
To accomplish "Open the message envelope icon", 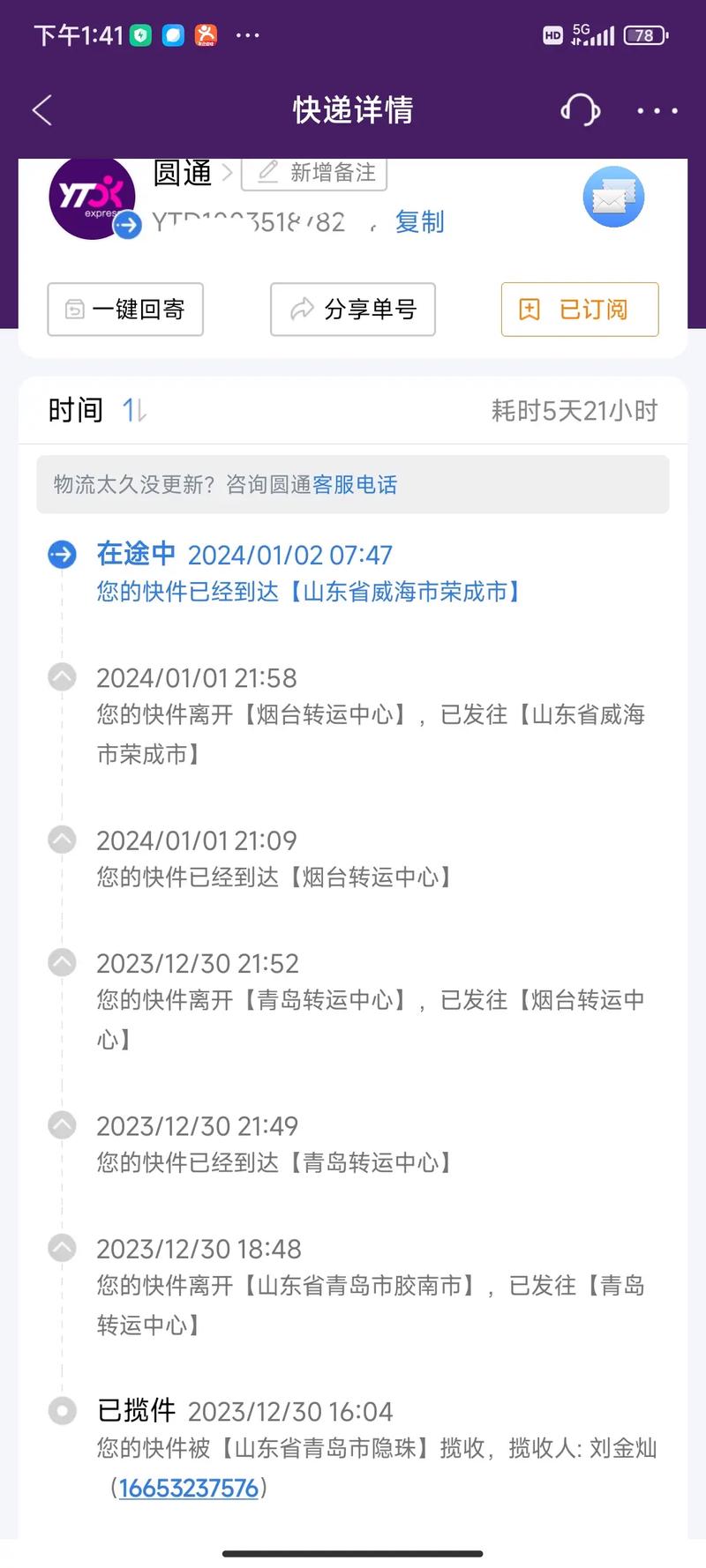I will click(613, 197).
